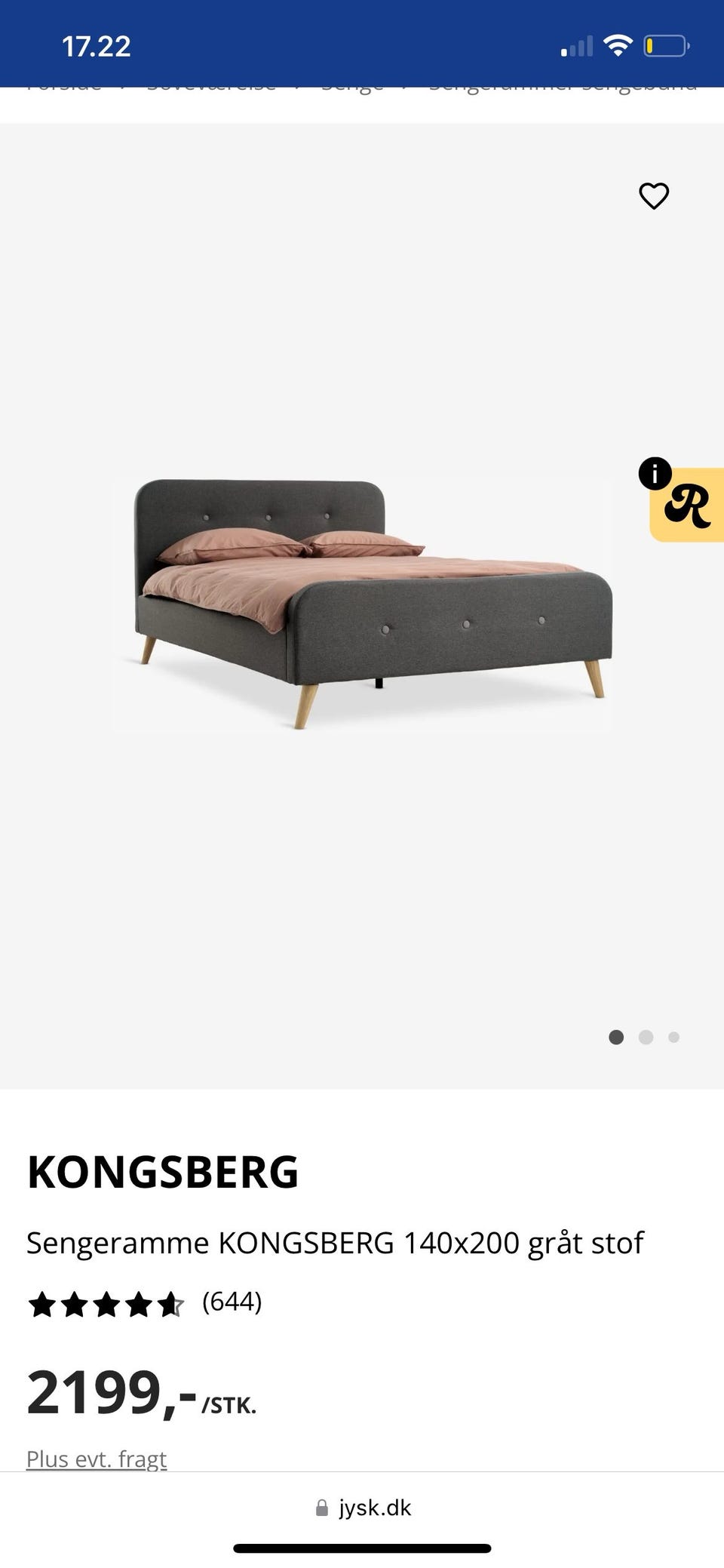724x1568 pixels.
Task: Open the KONGSBERG bed product image
Action: pos(362,604)
